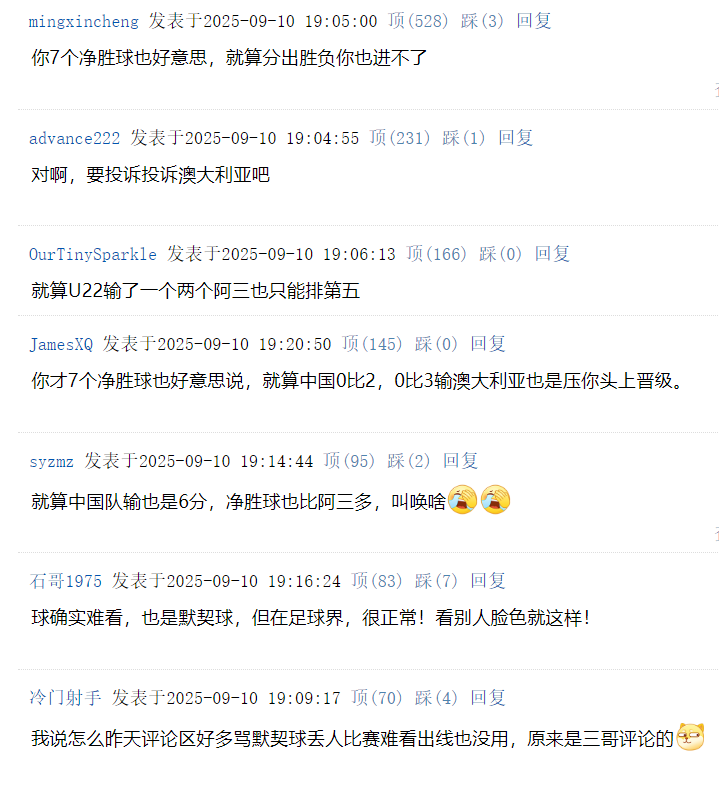Image resolution: width=719 pixels, height=785 pixels.
Task: Downvote 石哥1975's comment with 踩(7)
Action: pyautogui.click(x=436, y=581)
